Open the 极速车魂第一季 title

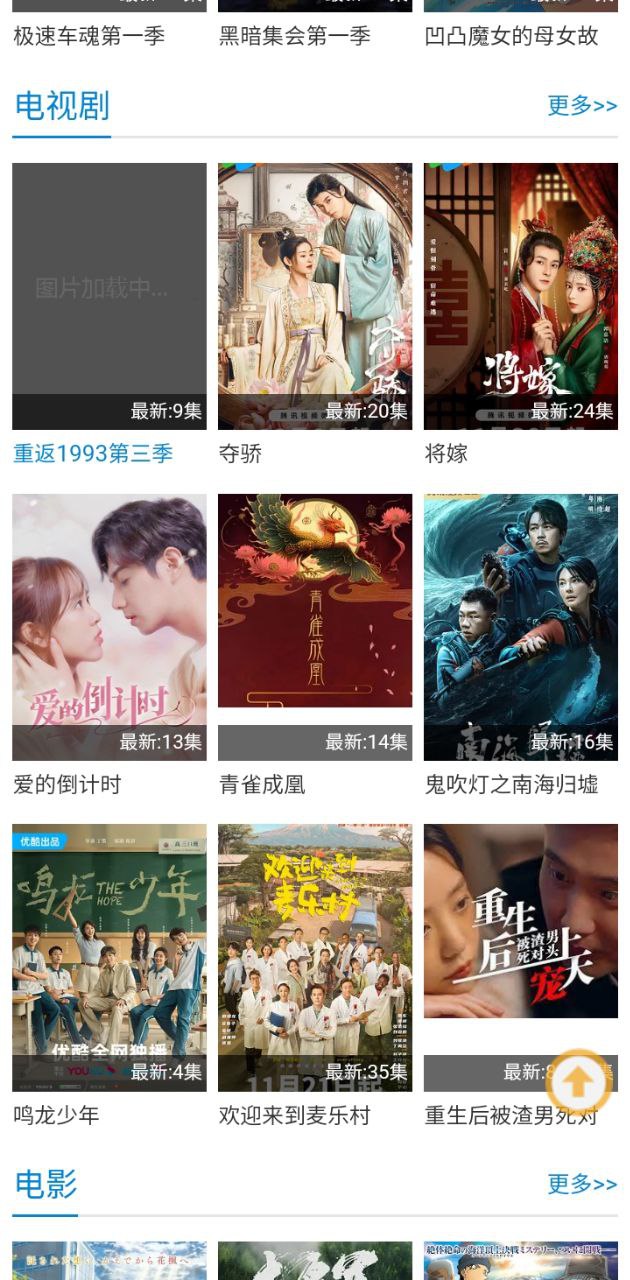click(89, 37)
